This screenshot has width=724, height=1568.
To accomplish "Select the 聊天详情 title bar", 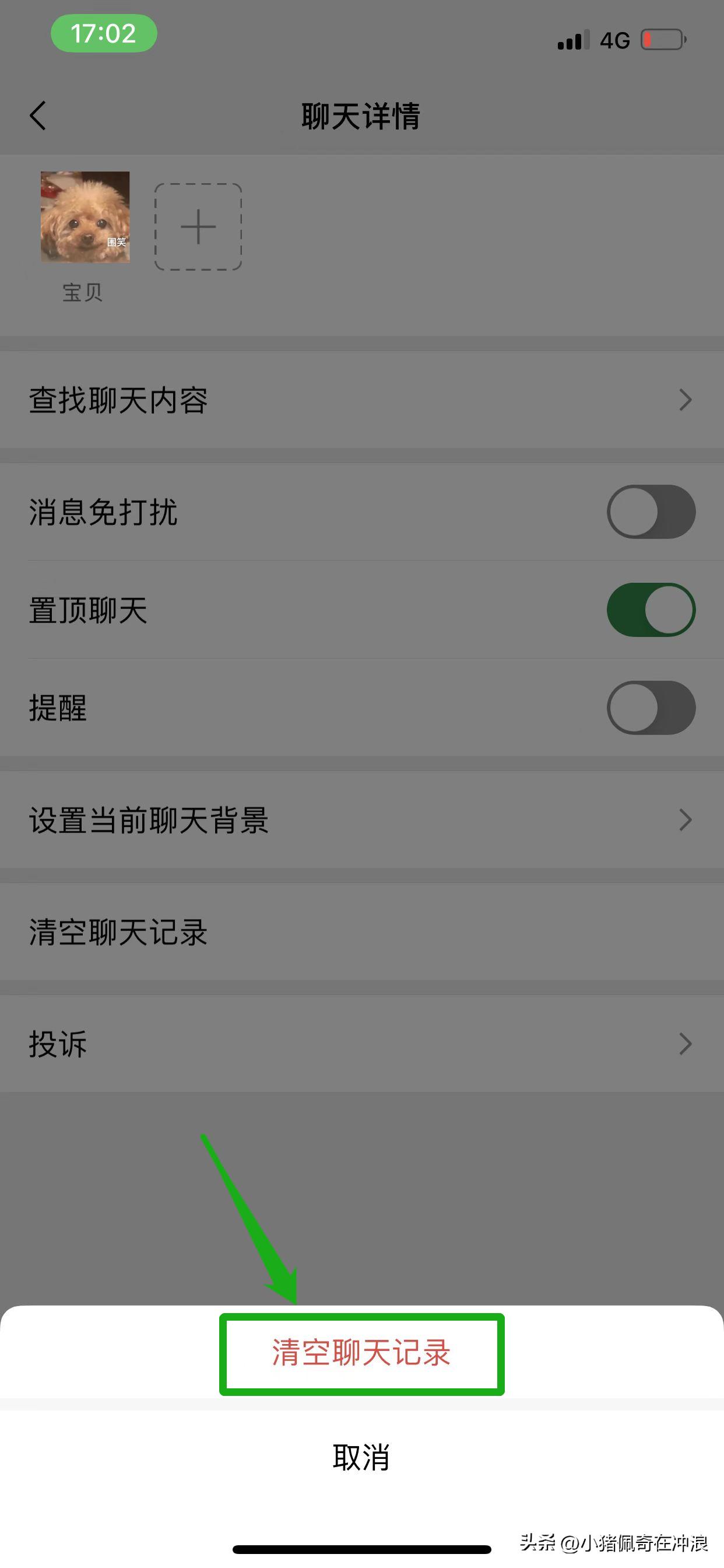I will pos(361,117).
